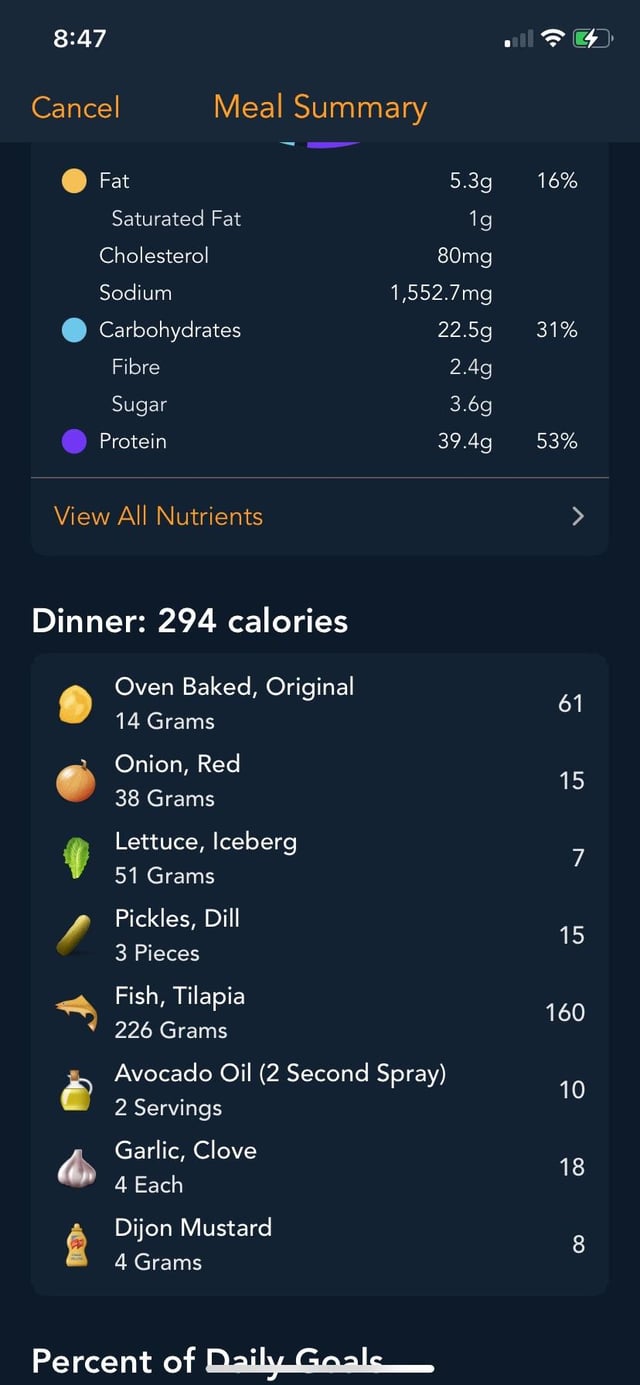Open the Lettuce, Iceberg entry

(x=320, y=858)
